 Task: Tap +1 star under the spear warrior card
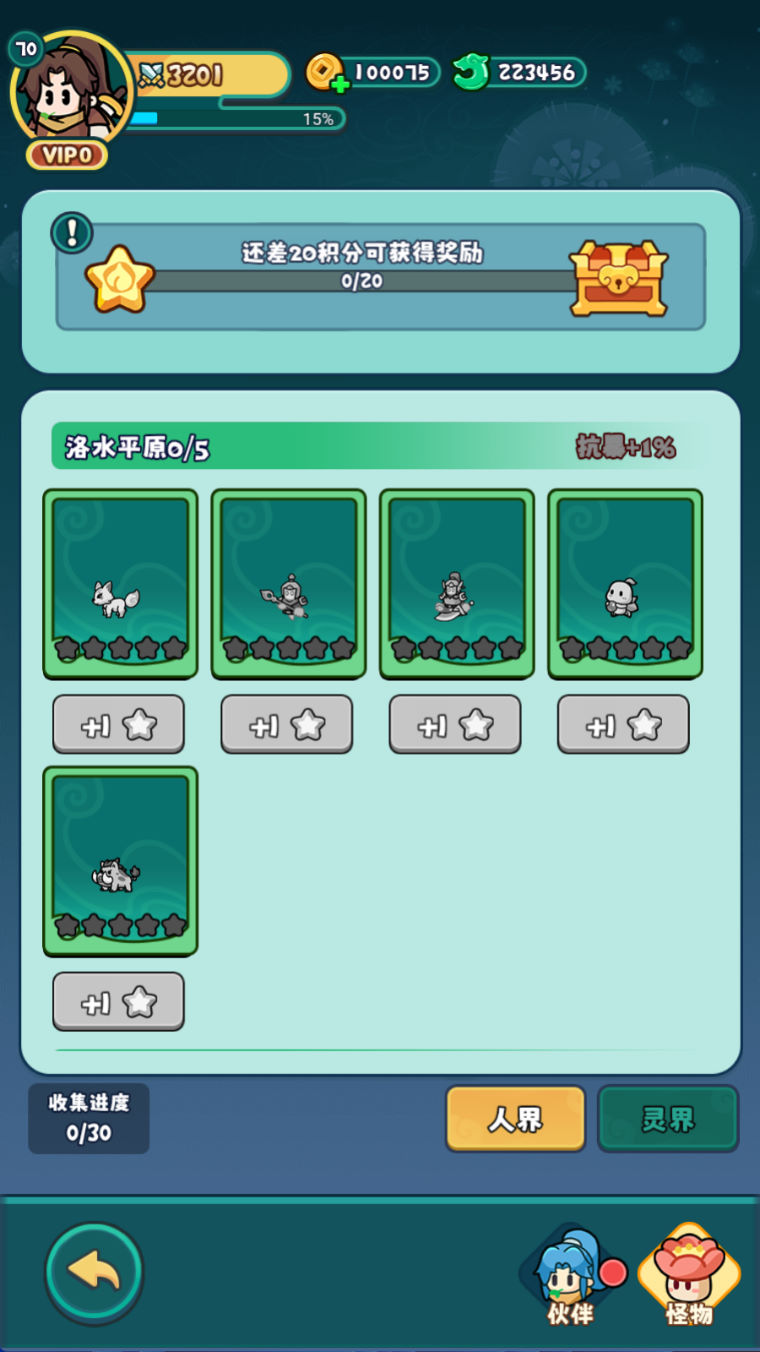[x=286, y=724]
